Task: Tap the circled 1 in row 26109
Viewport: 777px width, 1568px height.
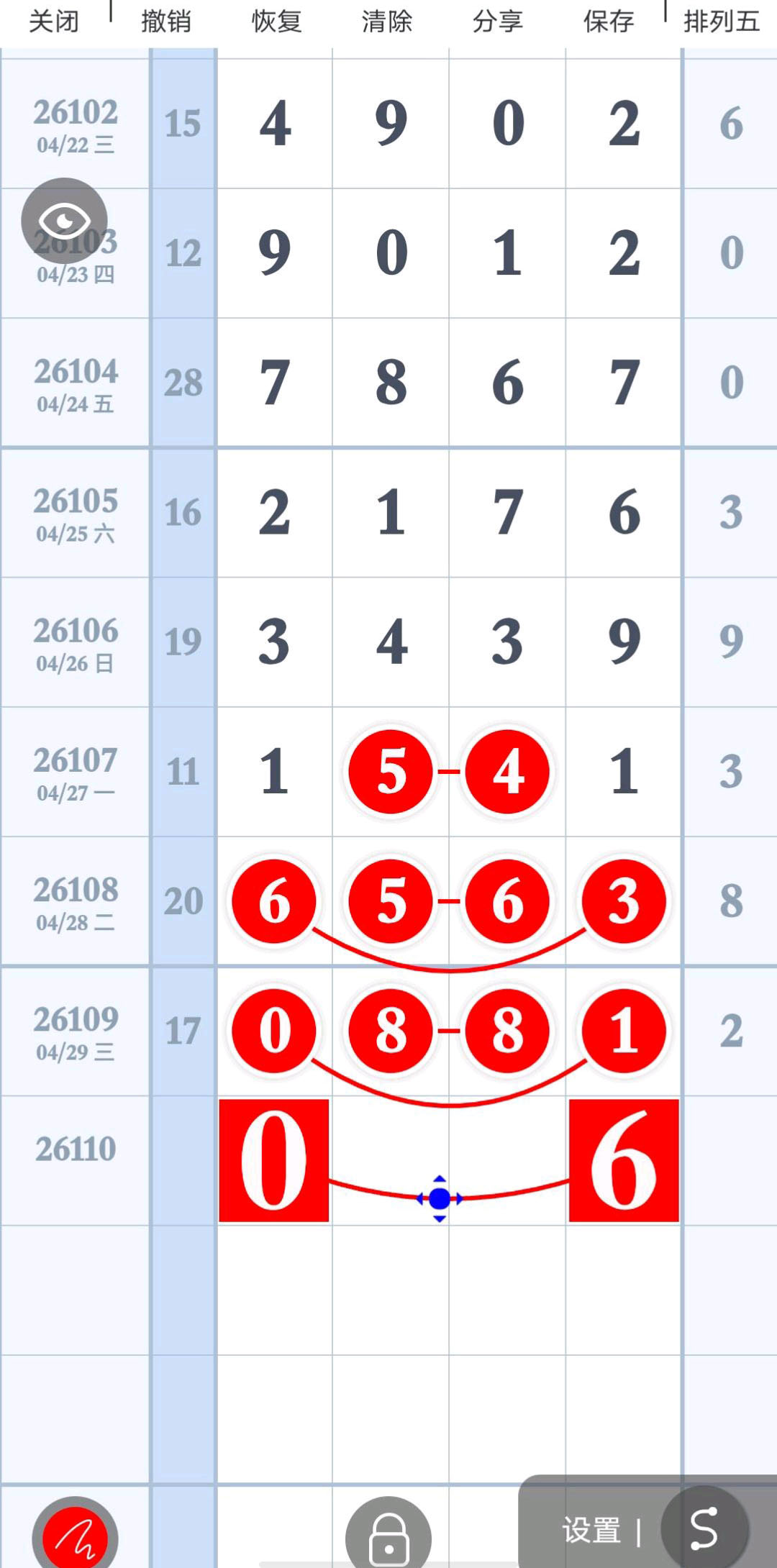Action: pos(624,1031)
